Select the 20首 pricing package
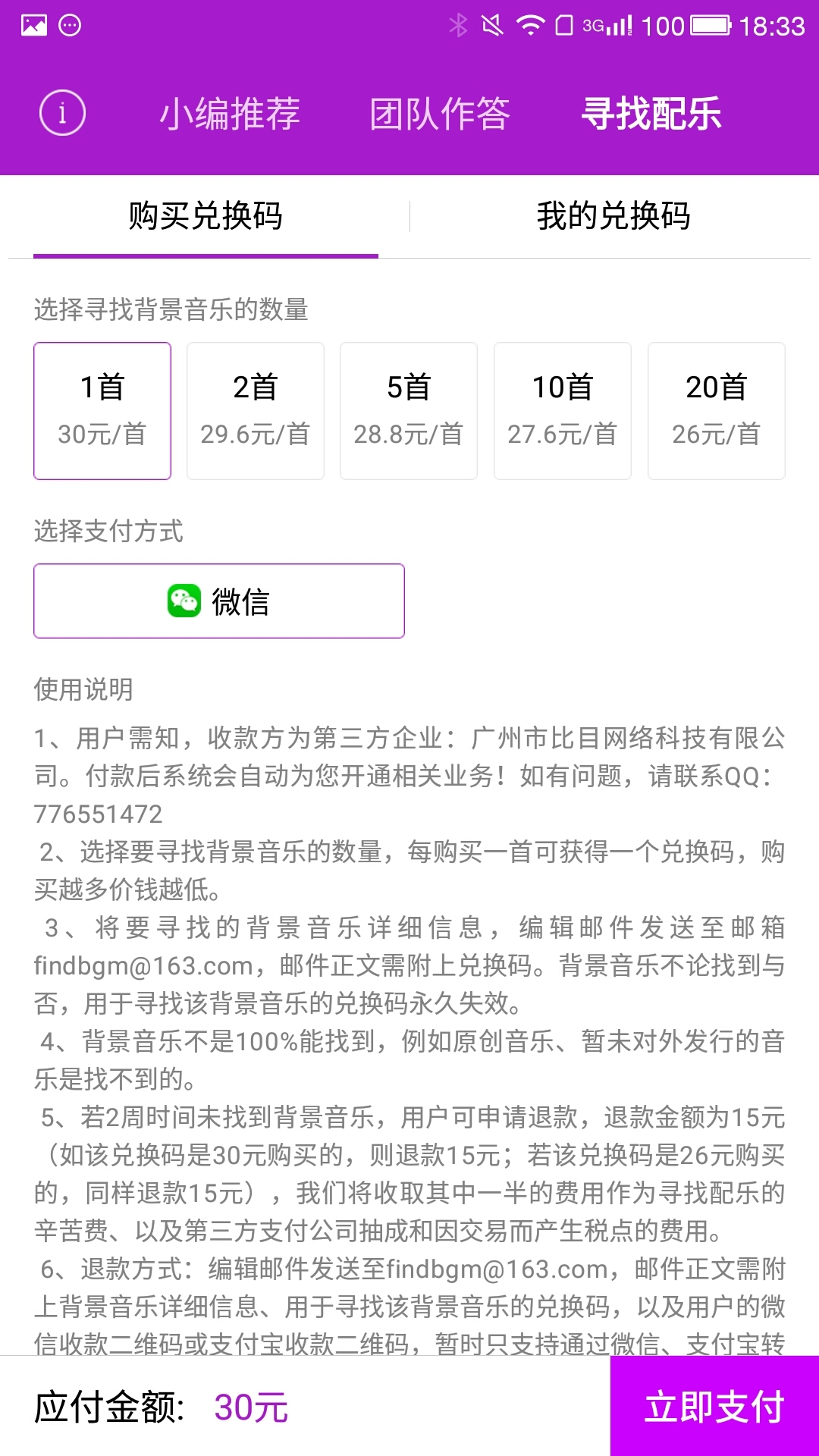The height and width of the screenshot is (1456, 819). pyautogui.click(x=716, y=410)
